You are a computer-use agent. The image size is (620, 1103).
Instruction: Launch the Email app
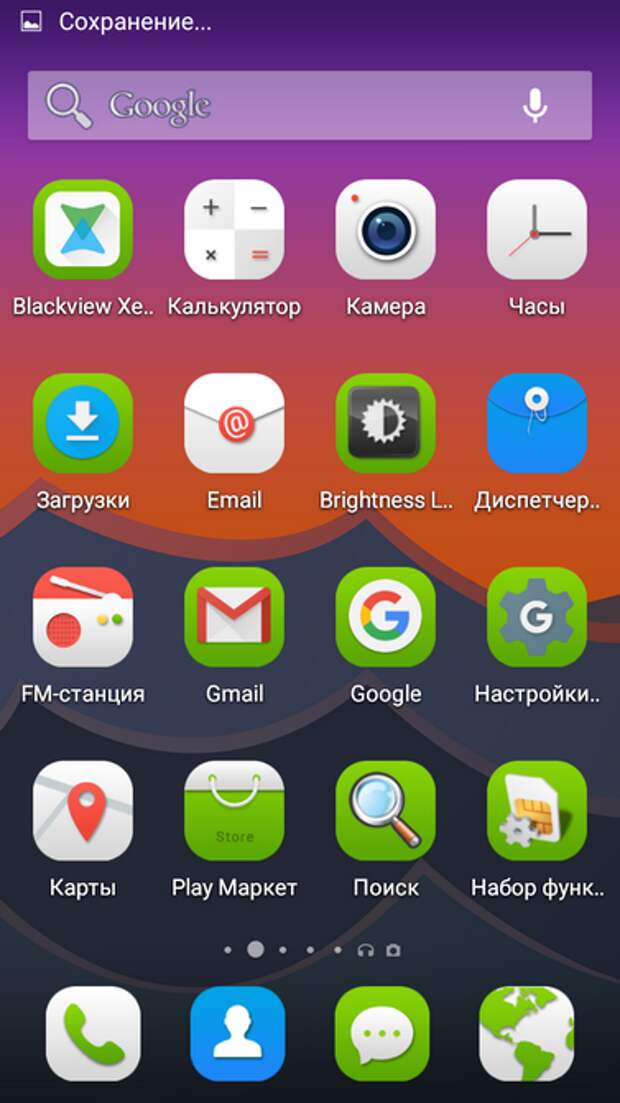click(234, 423)
